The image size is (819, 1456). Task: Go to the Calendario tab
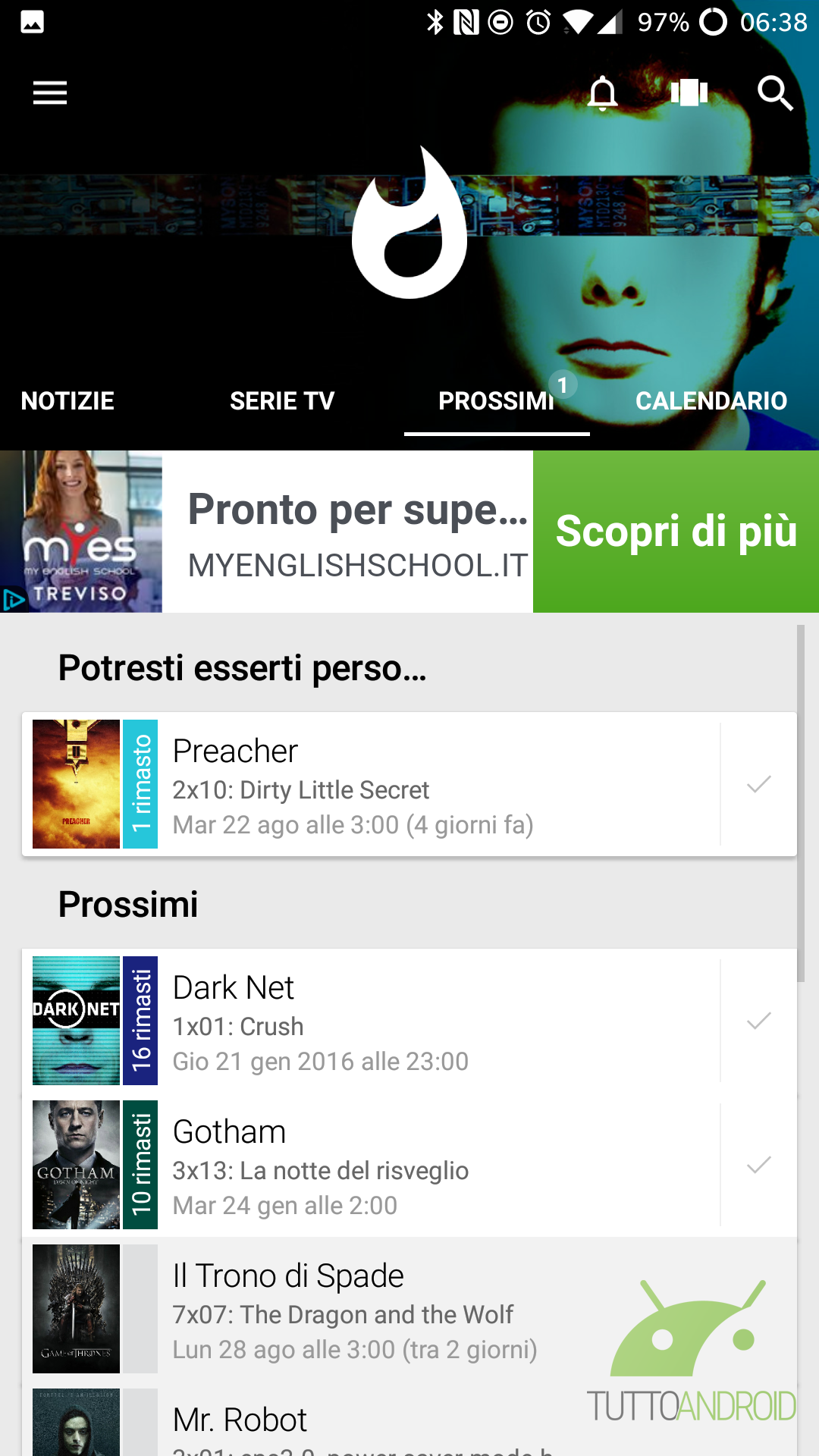711,400
